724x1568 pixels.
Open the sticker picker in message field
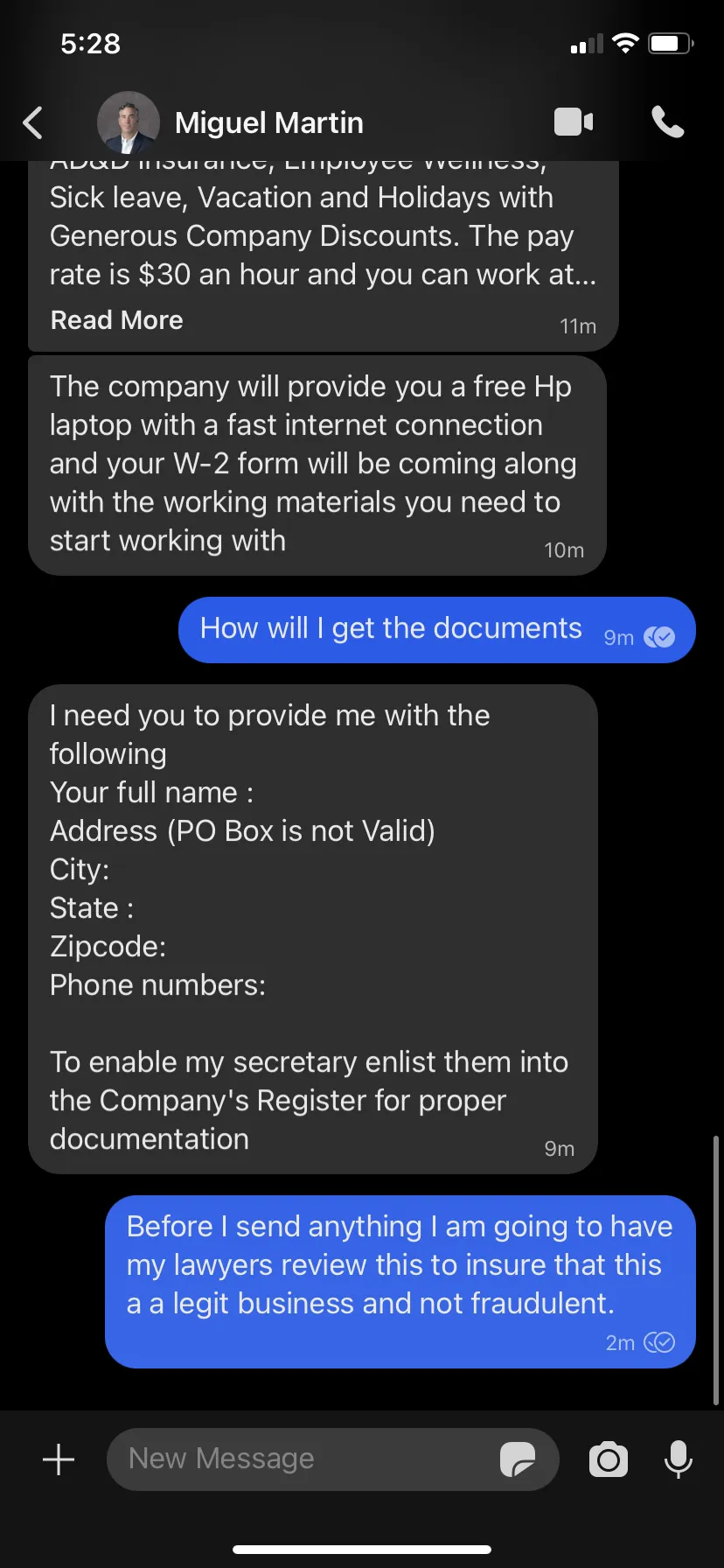coord(518,1459)
